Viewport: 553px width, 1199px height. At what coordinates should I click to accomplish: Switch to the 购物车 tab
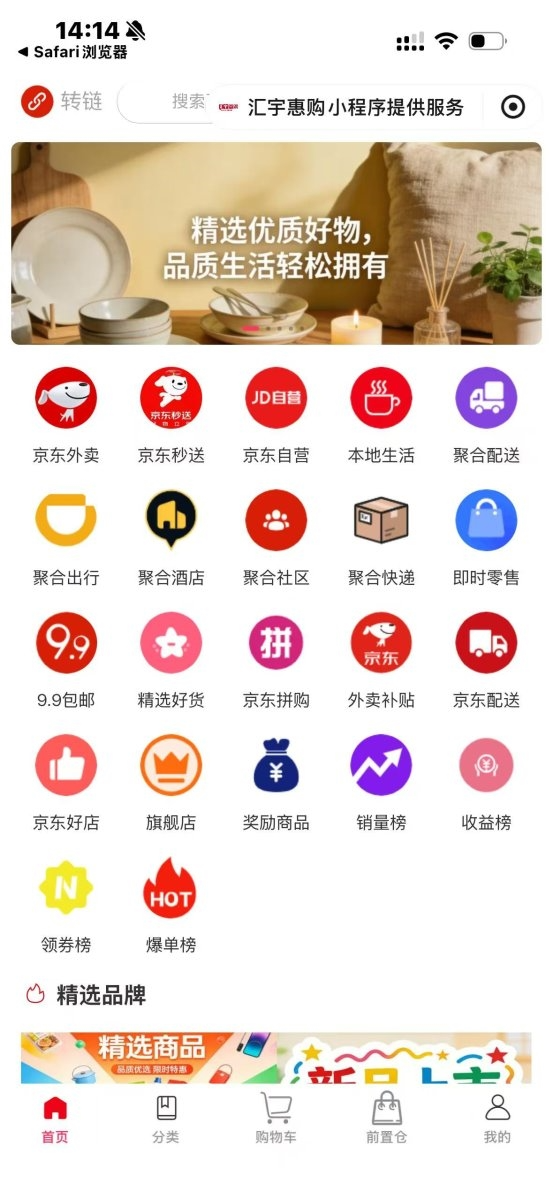coord(275,1119)
